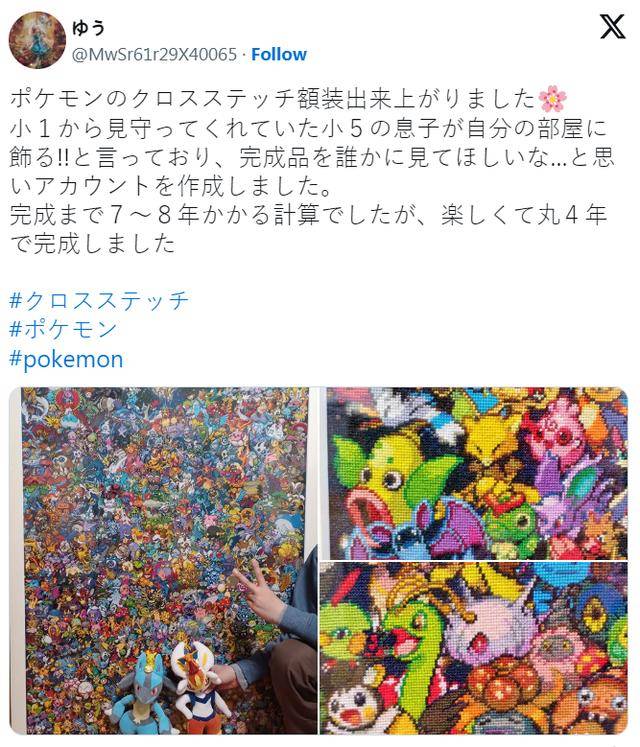
Task: Open the bottom-right close-up stitch photo
Action: tap(474, 648)
